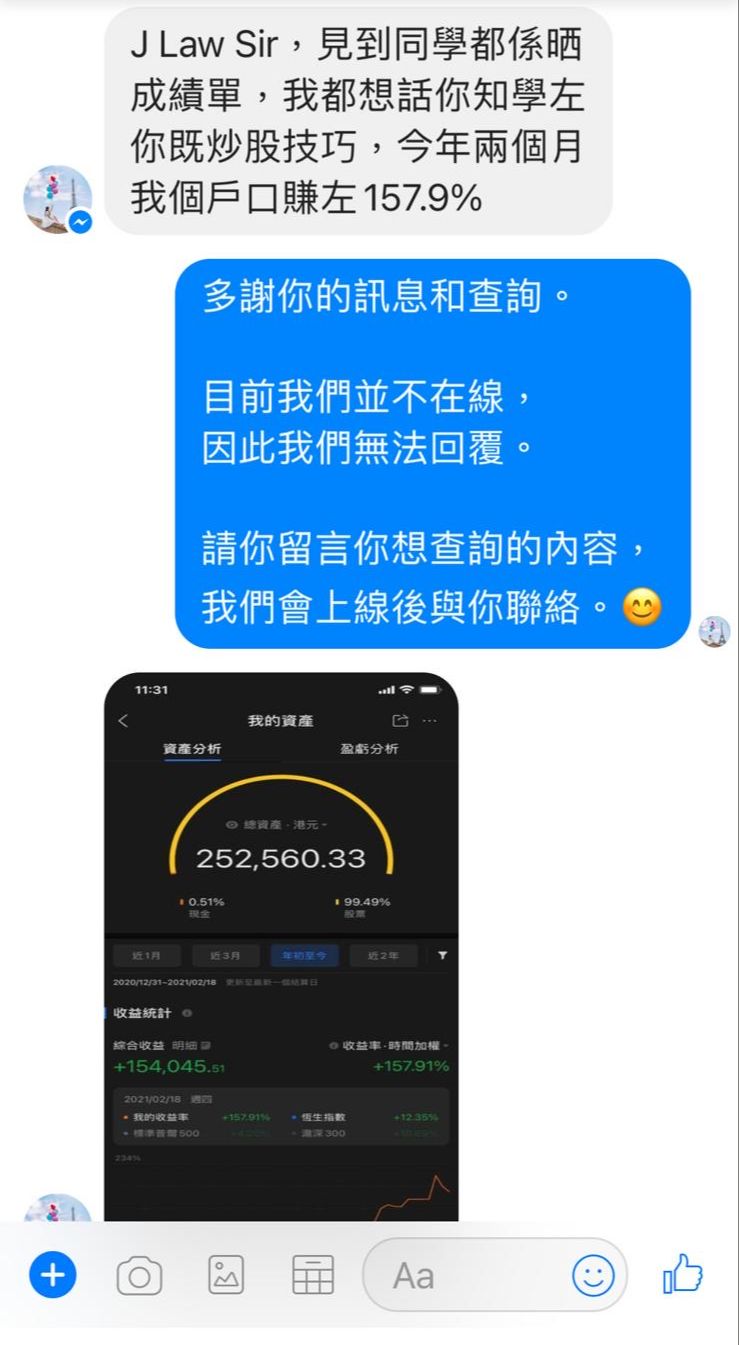Tap the grid icon beside the message field
739x1345 pixels.
pyautogui.click(x=312, y=1275)
